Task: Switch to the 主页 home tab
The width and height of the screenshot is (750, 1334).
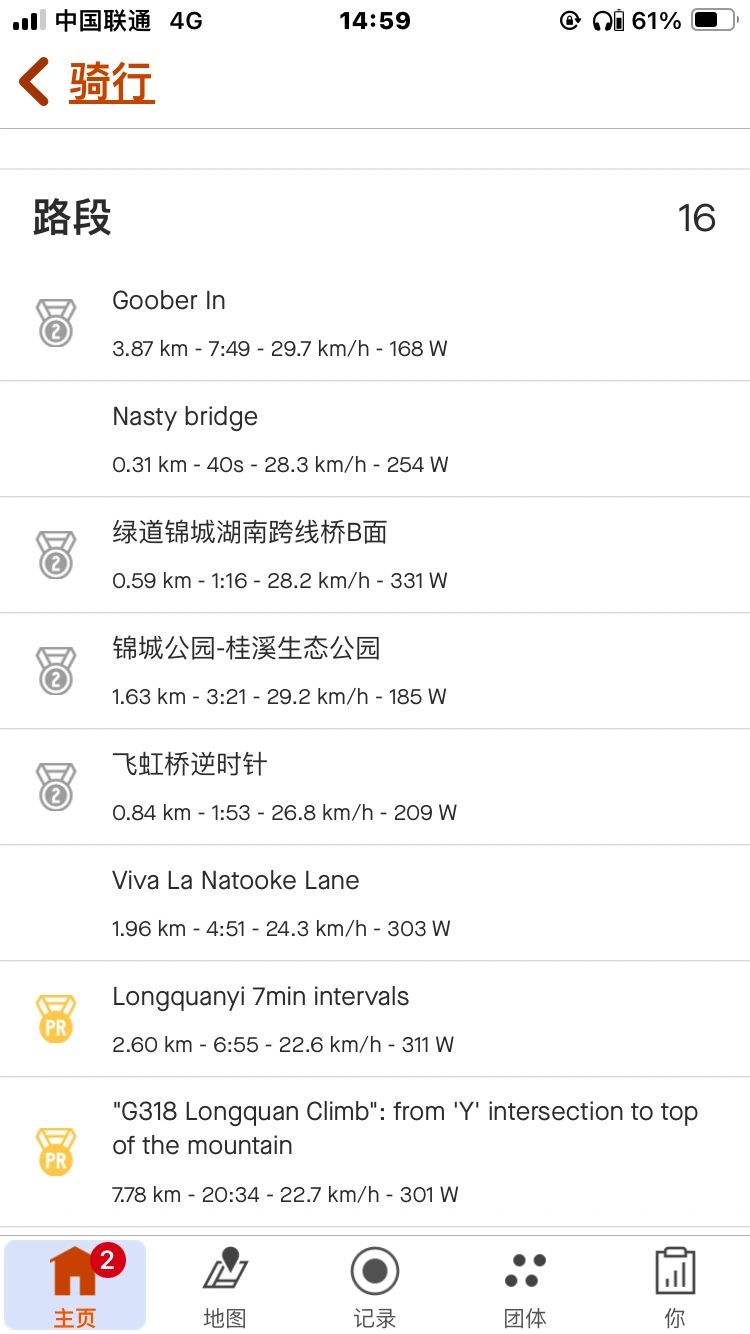Action: 75,1286
